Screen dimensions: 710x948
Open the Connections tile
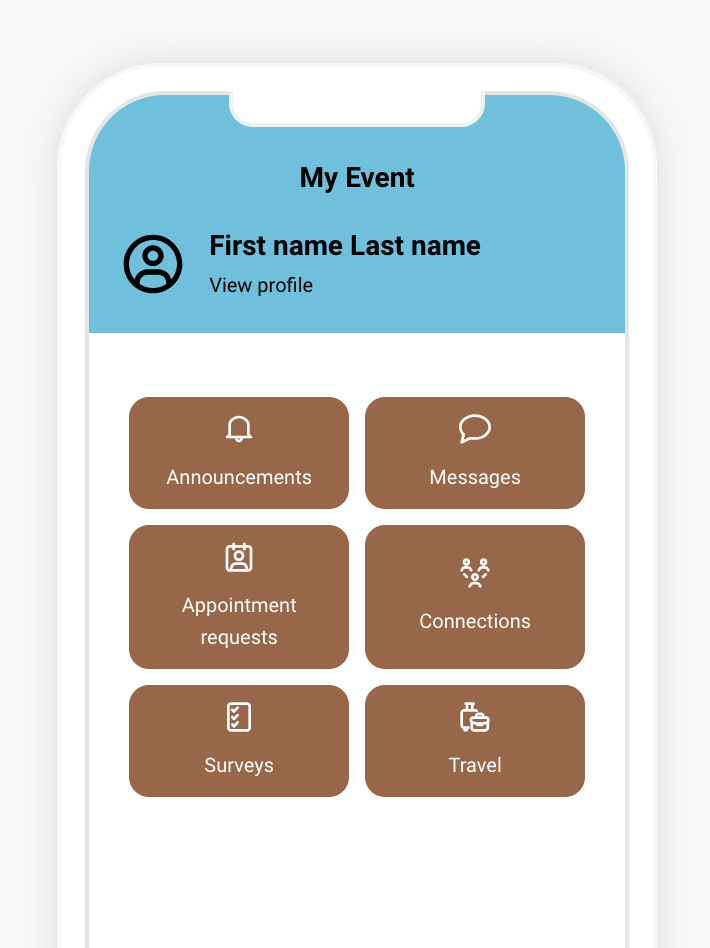475,597
